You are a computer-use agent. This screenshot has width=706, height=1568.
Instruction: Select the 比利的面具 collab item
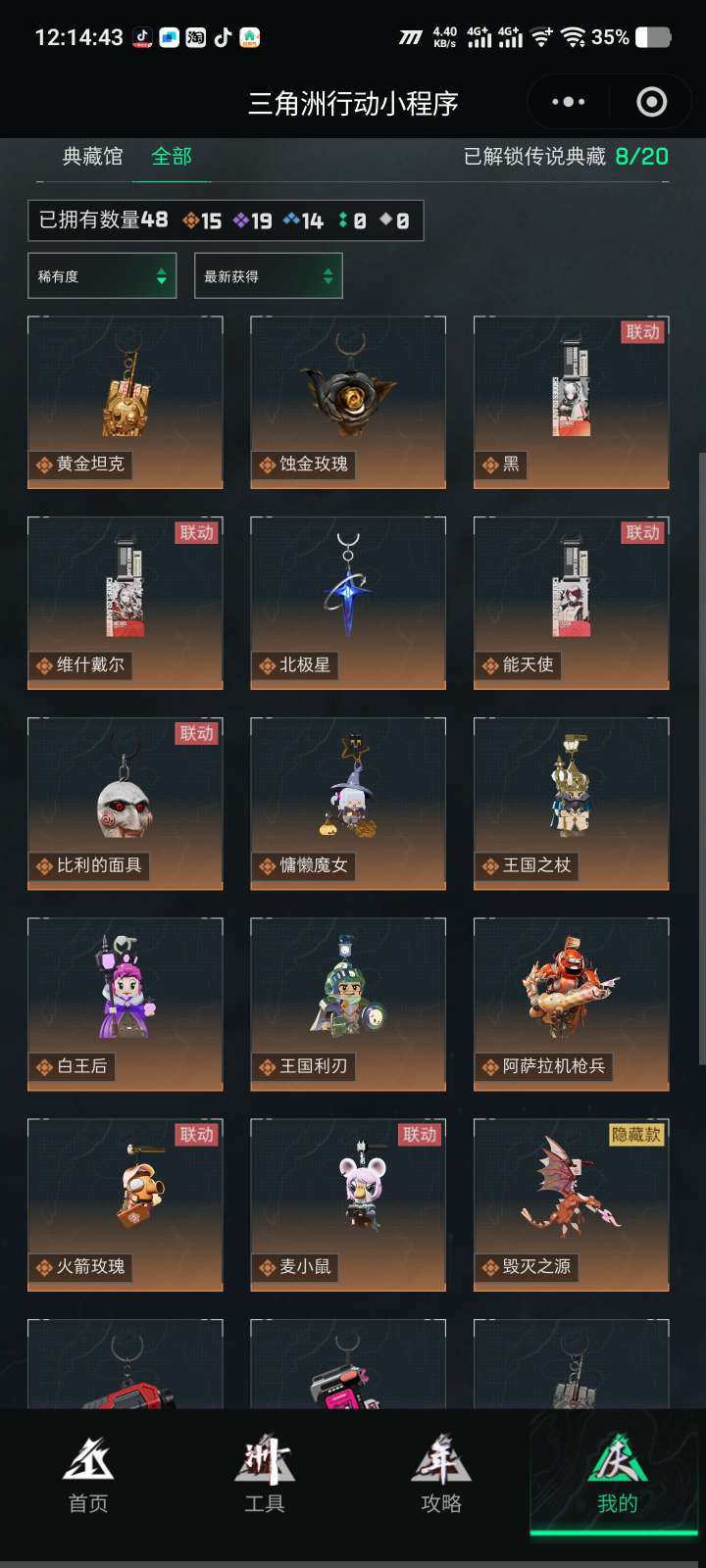pos(125,802)
